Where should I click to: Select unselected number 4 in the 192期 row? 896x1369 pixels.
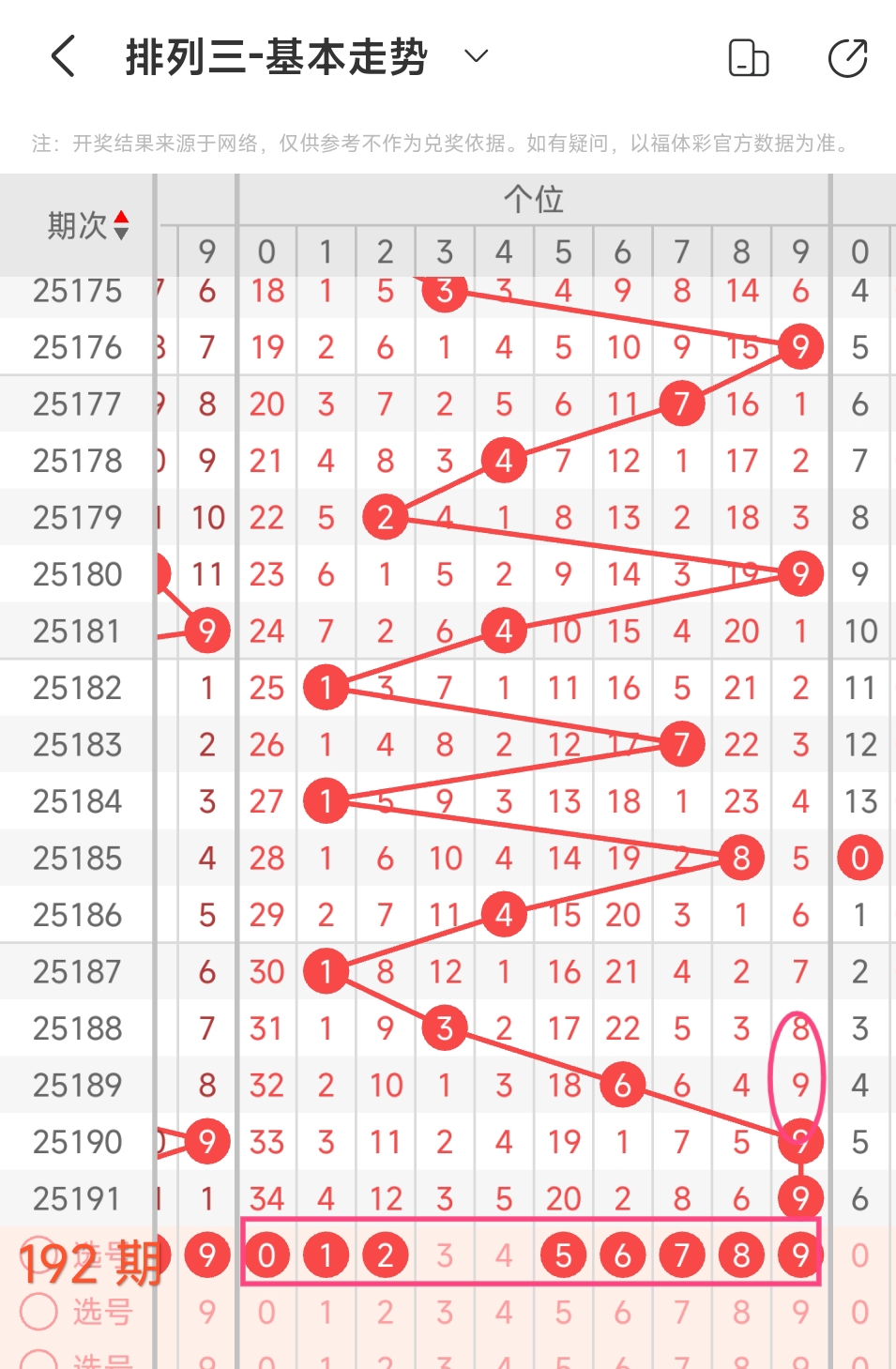pyautogui.click(x=504, y=1255)
